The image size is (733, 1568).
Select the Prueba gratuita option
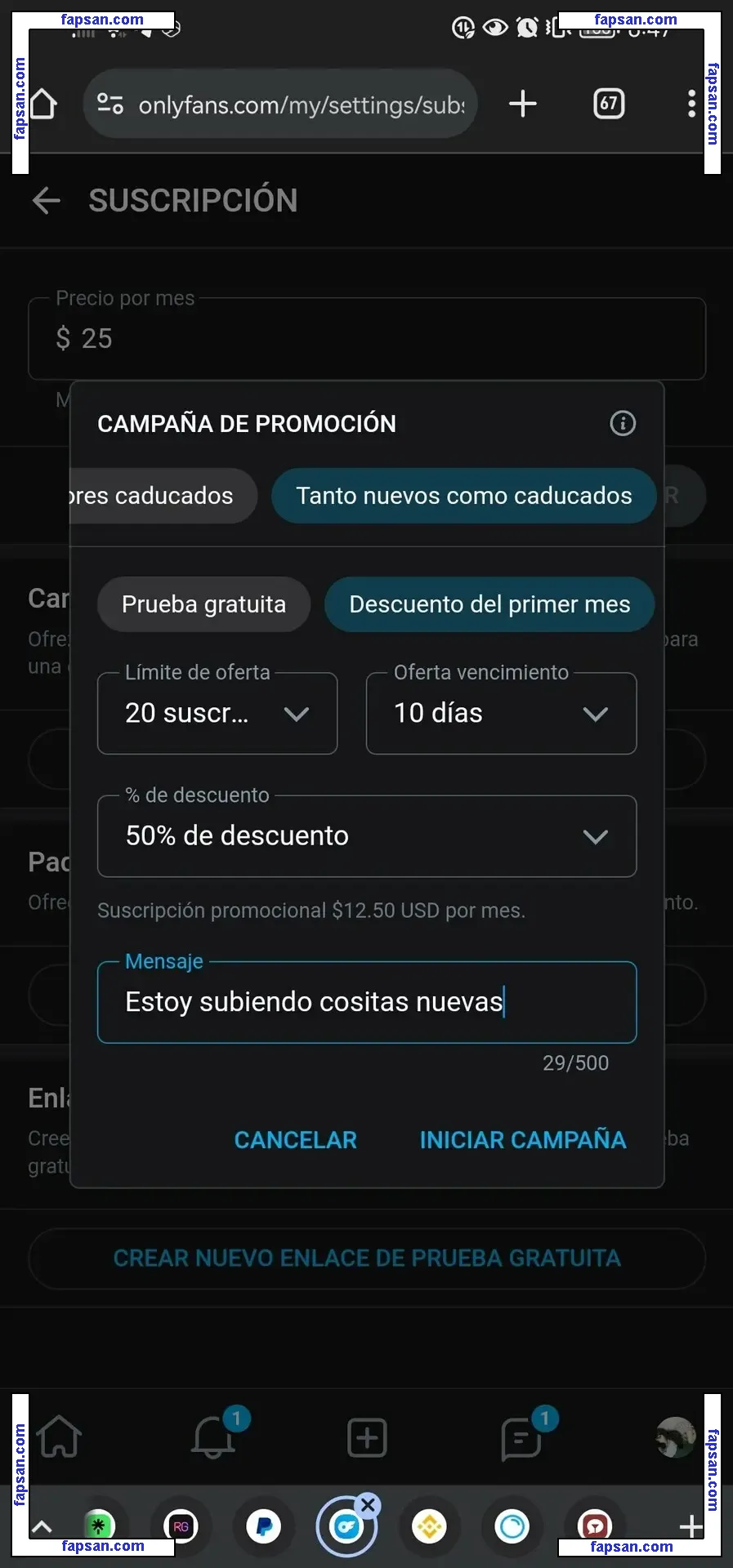(x=203, y=604)
